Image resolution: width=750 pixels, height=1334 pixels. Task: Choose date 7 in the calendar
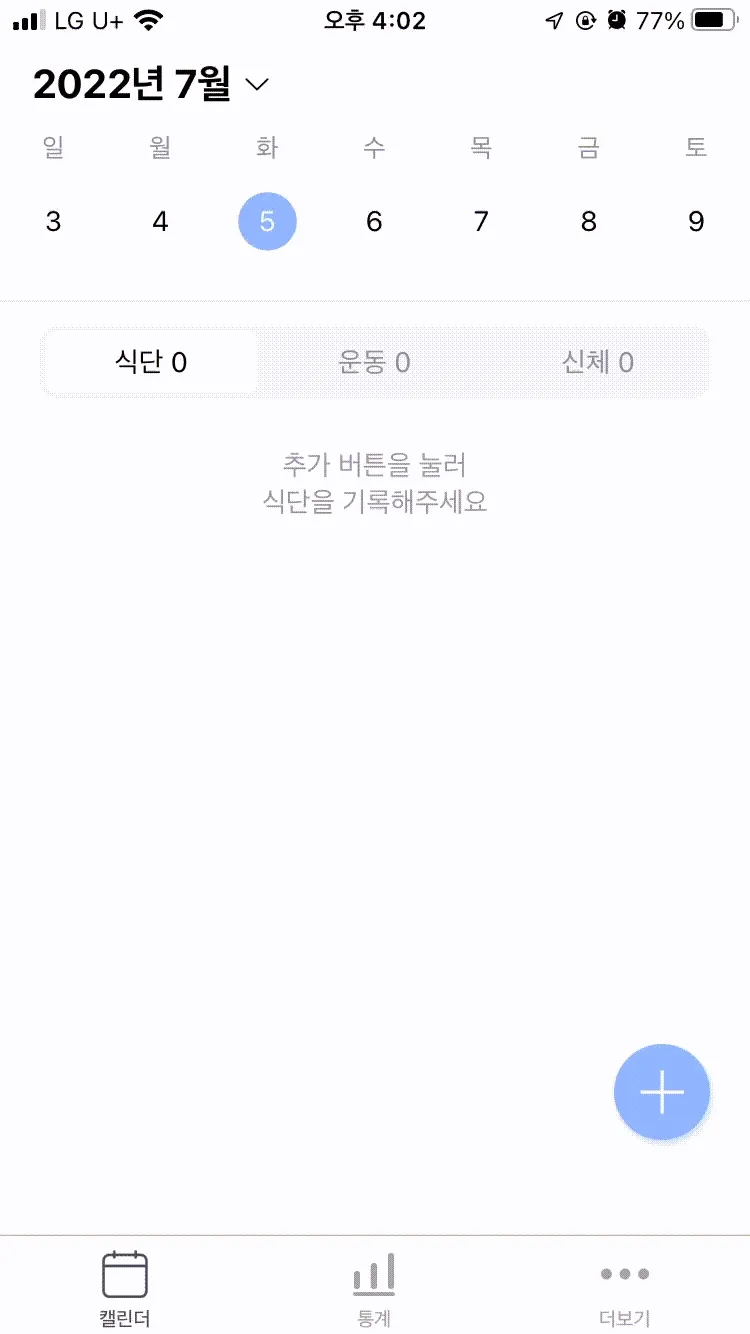coord(481,221)
